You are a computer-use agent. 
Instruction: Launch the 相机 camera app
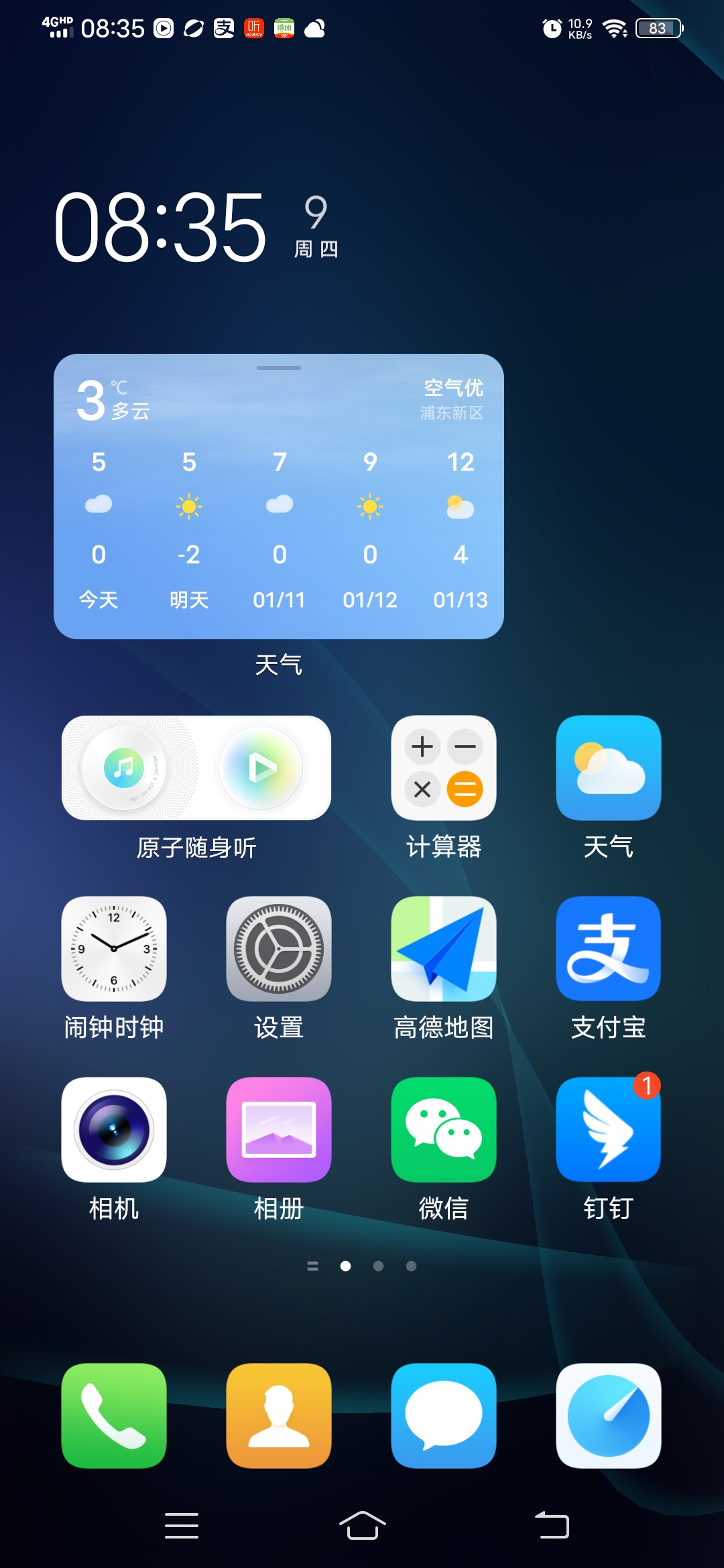114,1130
